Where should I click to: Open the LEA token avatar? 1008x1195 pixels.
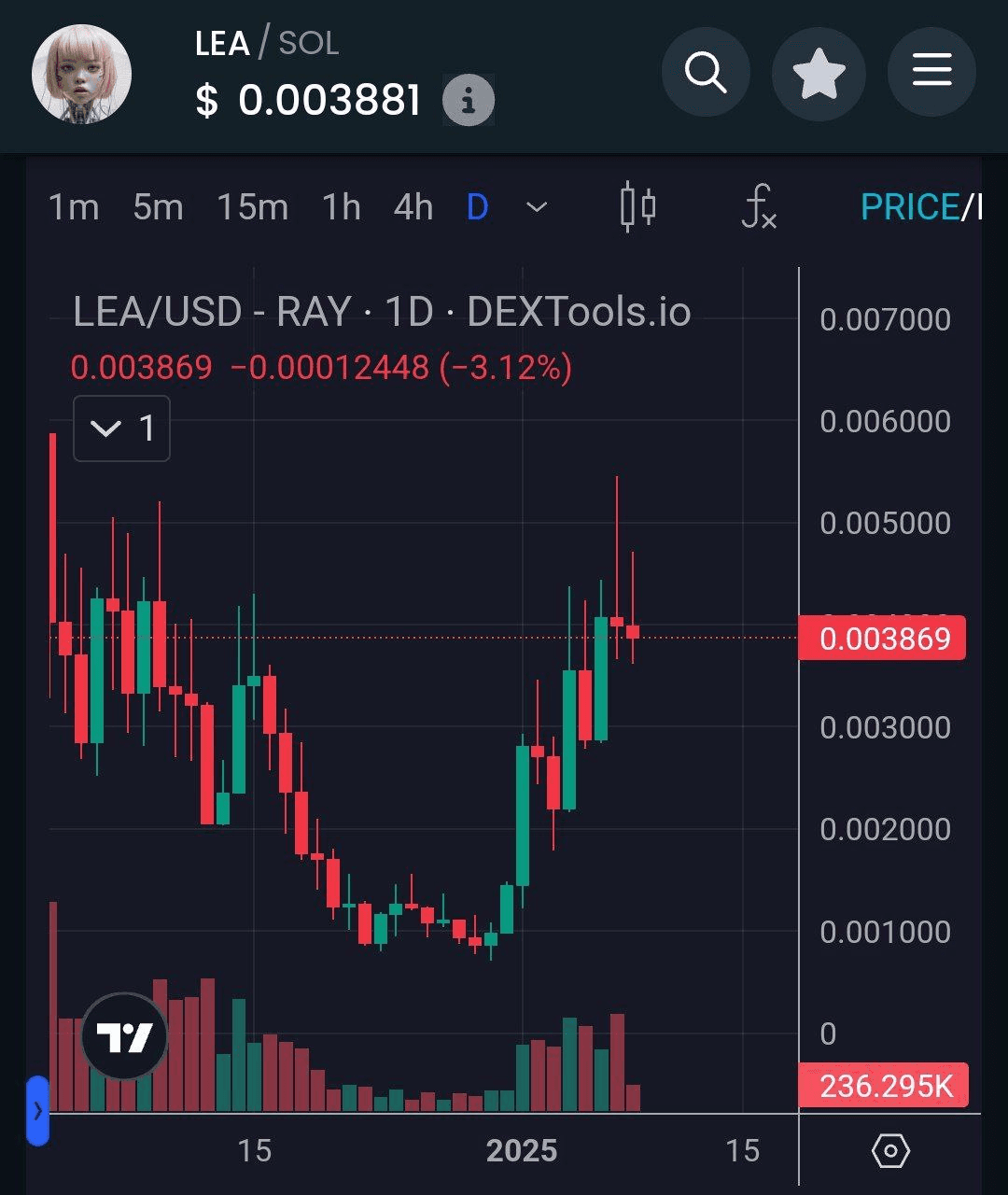(x=82, y=75)
